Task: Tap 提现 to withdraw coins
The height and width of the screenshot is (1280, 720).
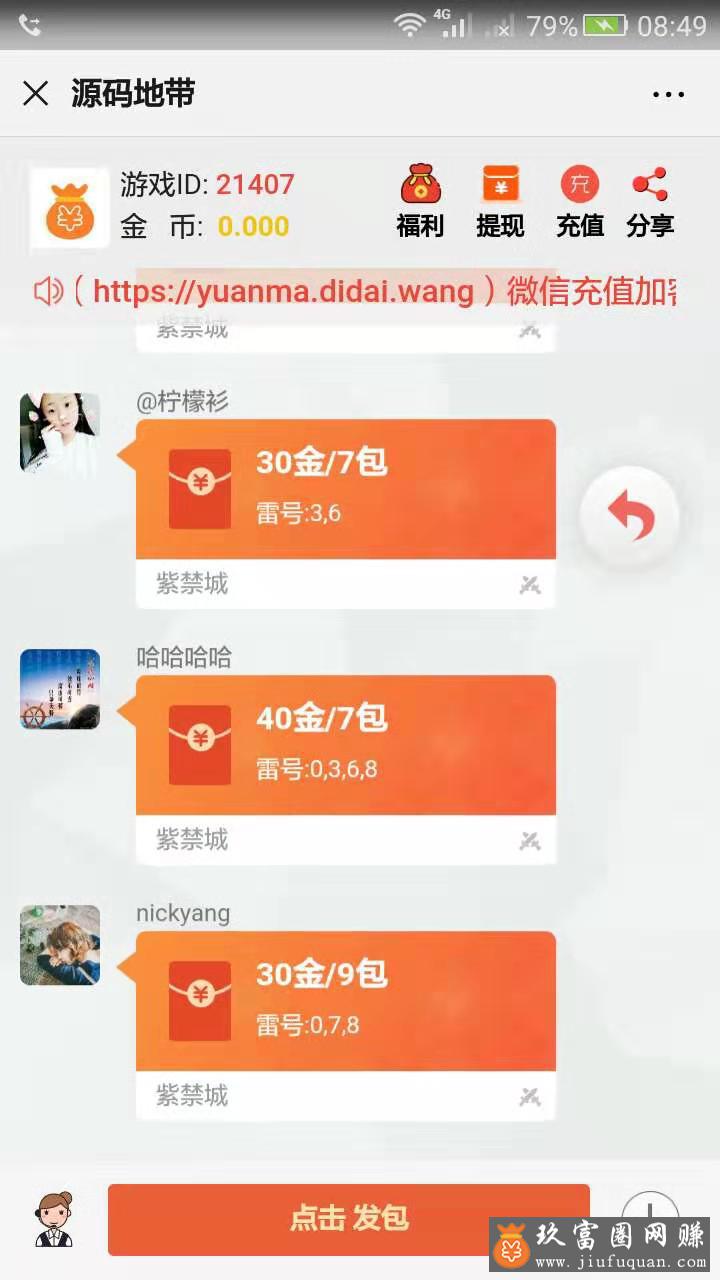Action: pyautogui.click(x=500, y=202)
